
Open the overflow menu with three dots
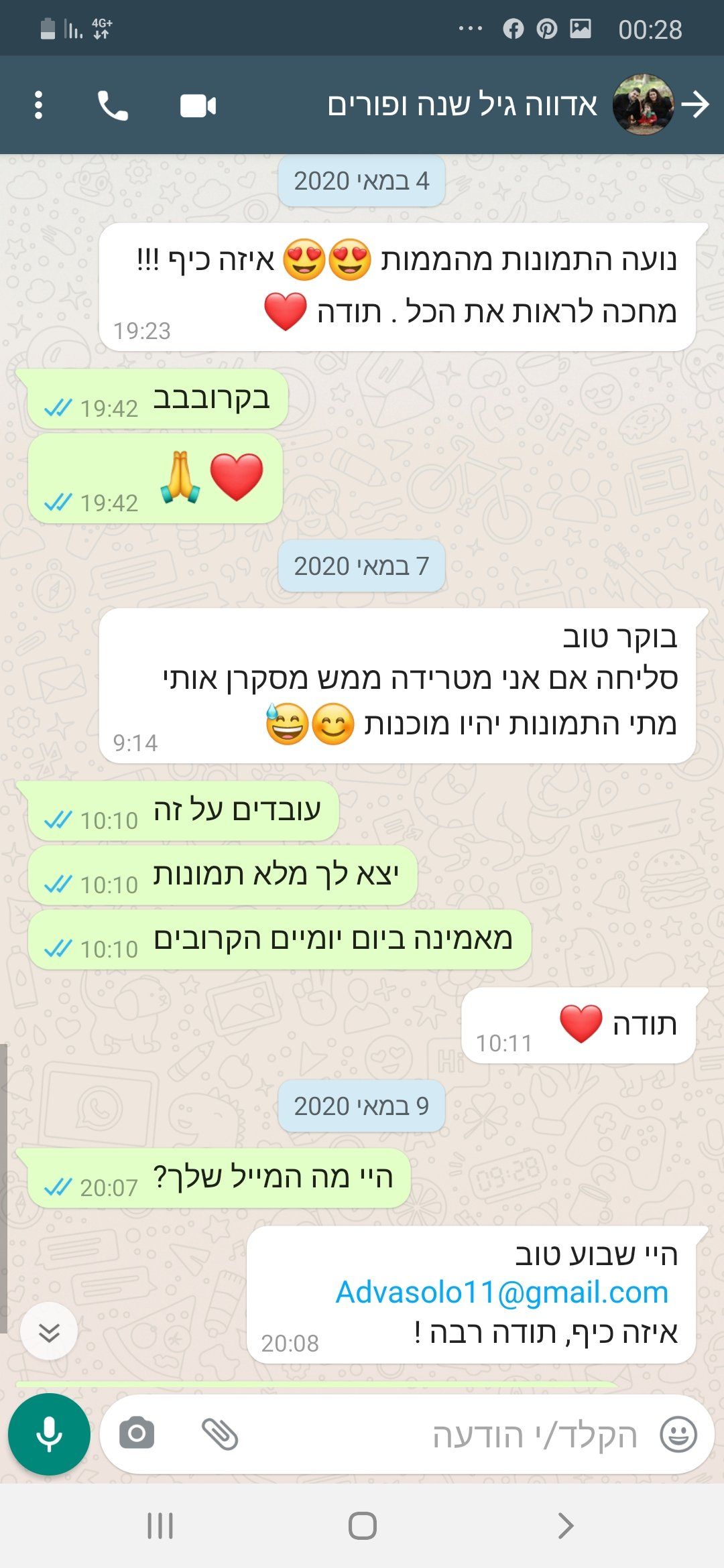point(38,105)
